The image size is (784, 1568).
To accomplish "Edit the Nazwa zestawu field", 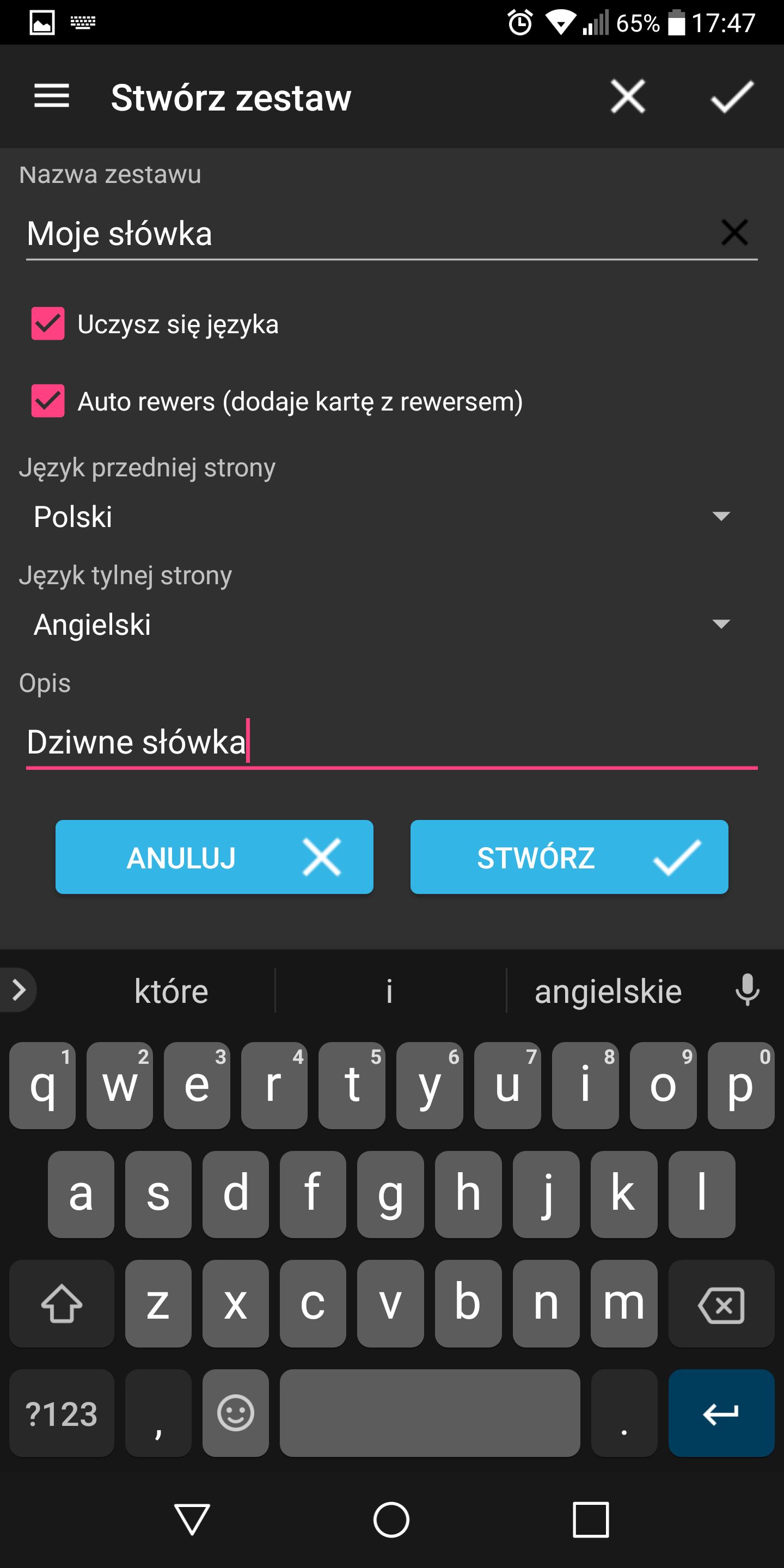I will point(365,234).
